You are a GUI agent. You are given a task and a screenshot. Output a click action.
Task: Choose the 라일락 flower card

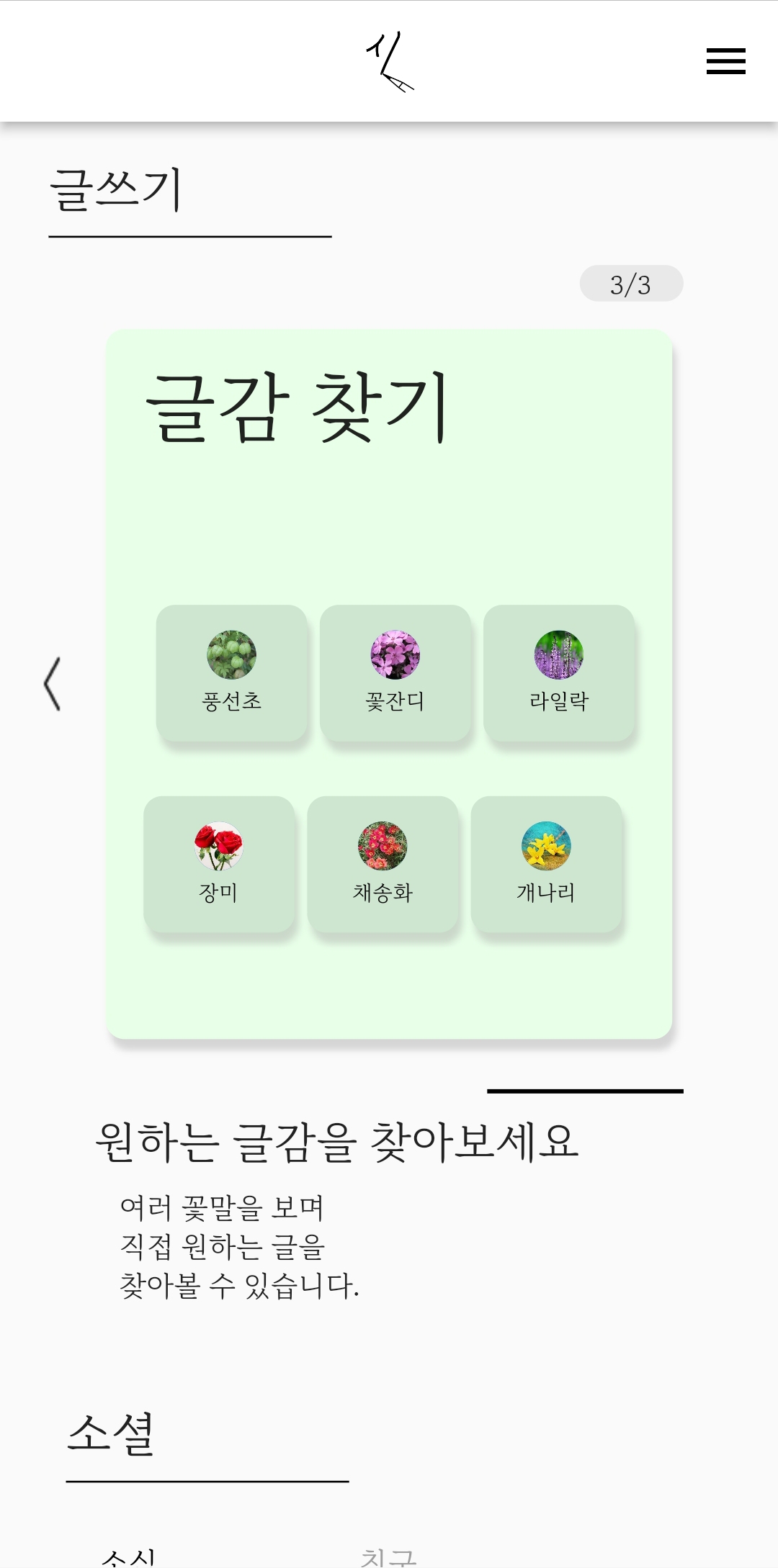[x=558, y=672]
